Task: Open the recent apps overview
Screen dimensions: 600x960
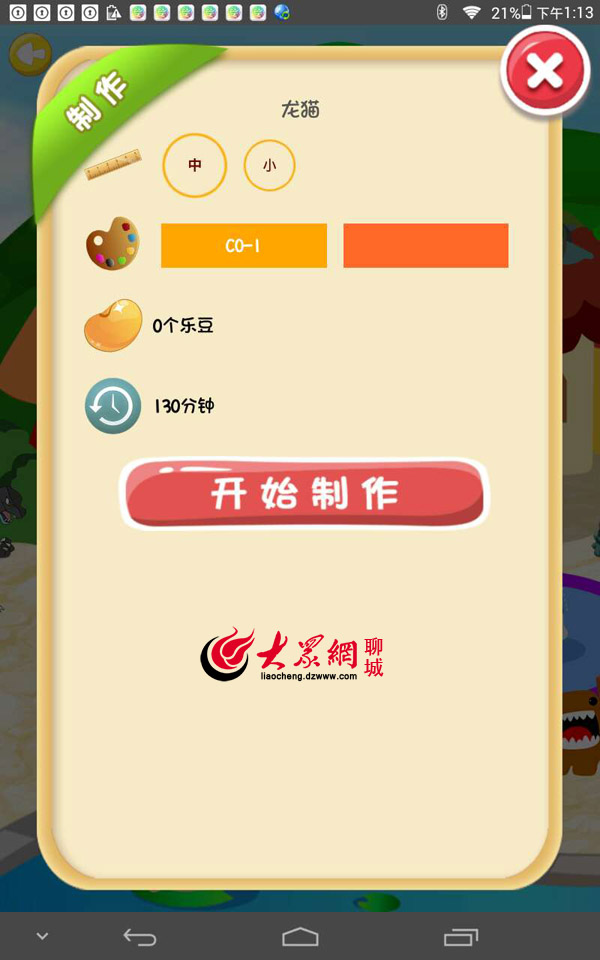Action: [x=460, y=937]
